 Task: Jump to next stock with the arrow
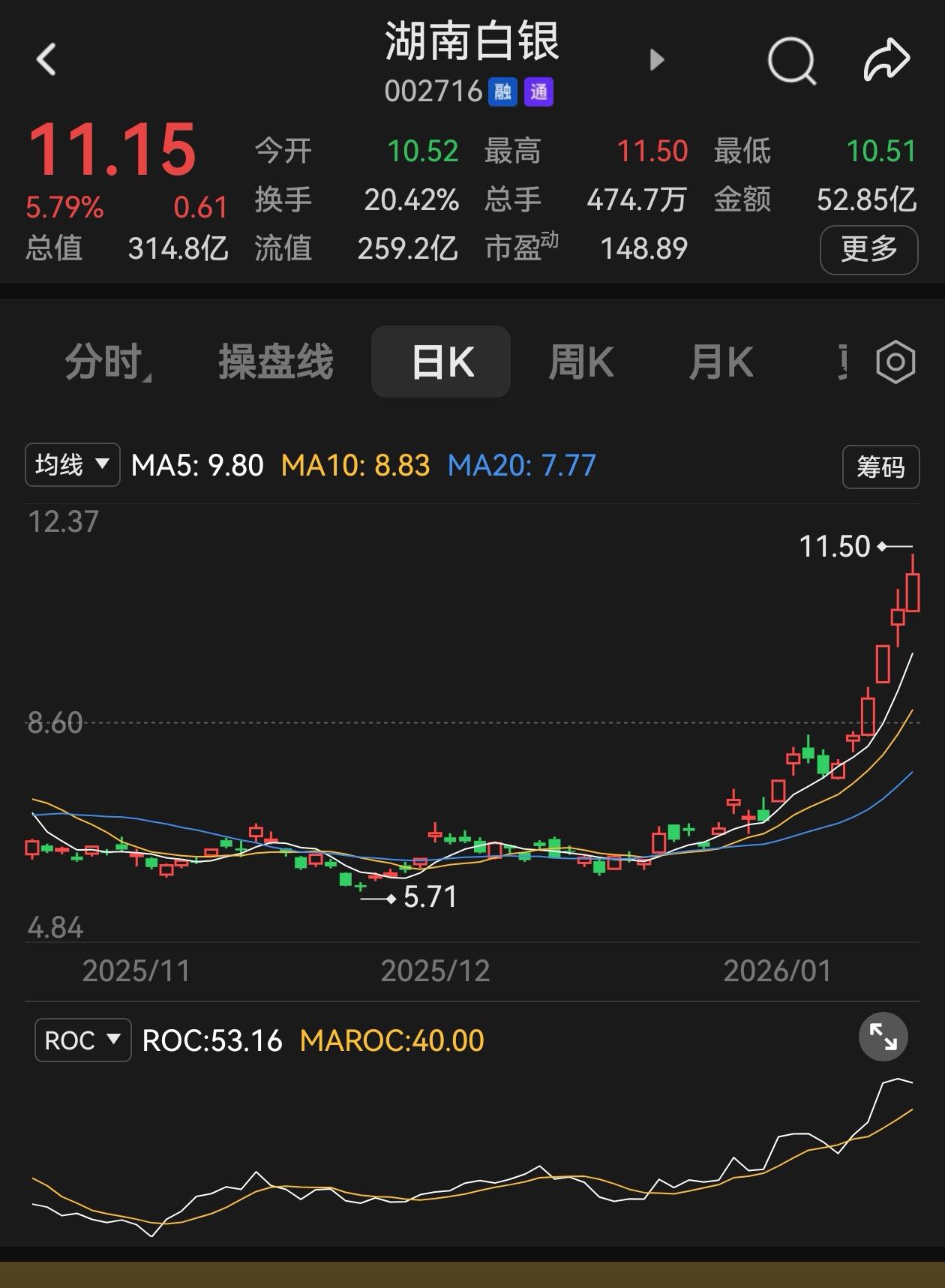click(x=657, y=60)
